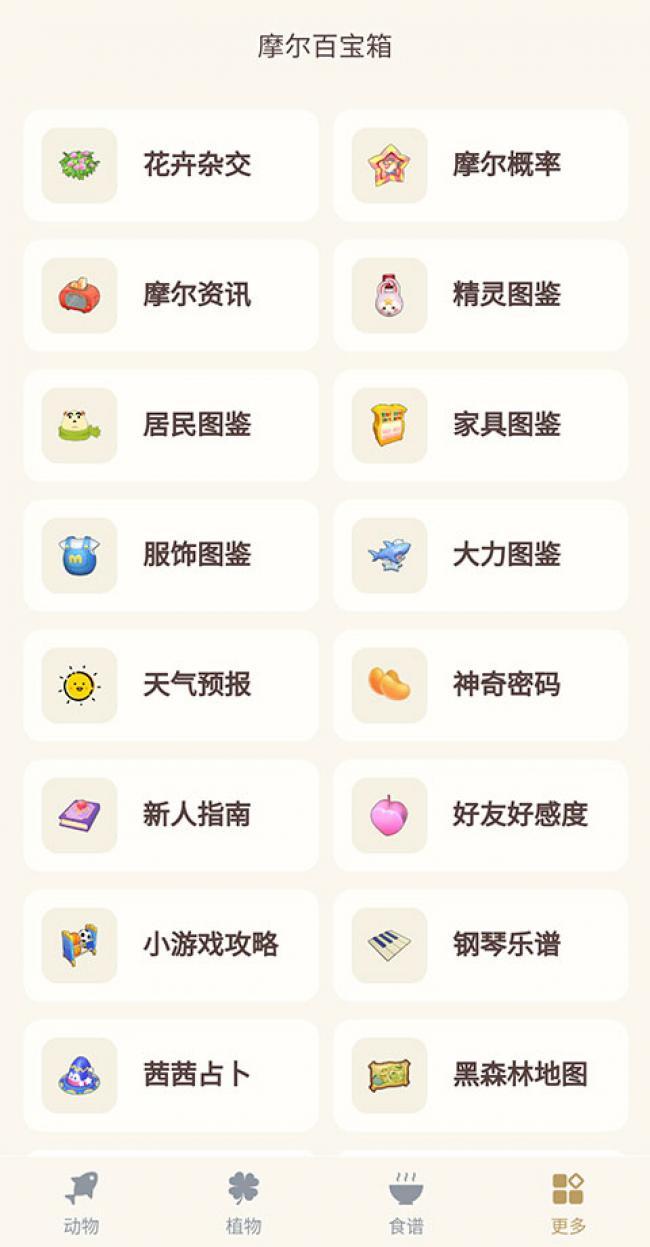This screenshot has height=1247, width=650.
Task: Switch to the 动物 tab
Action: point(81,1203)
